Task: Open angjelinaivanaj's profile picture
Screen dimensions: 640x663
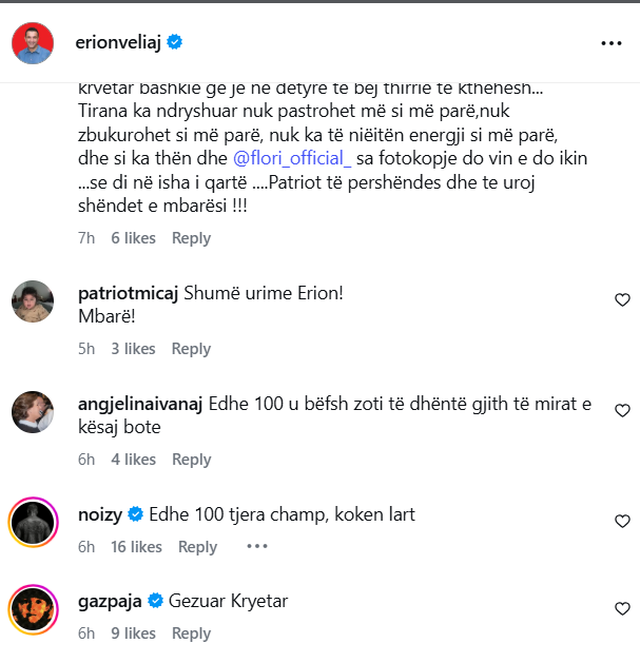Action: 32,410
